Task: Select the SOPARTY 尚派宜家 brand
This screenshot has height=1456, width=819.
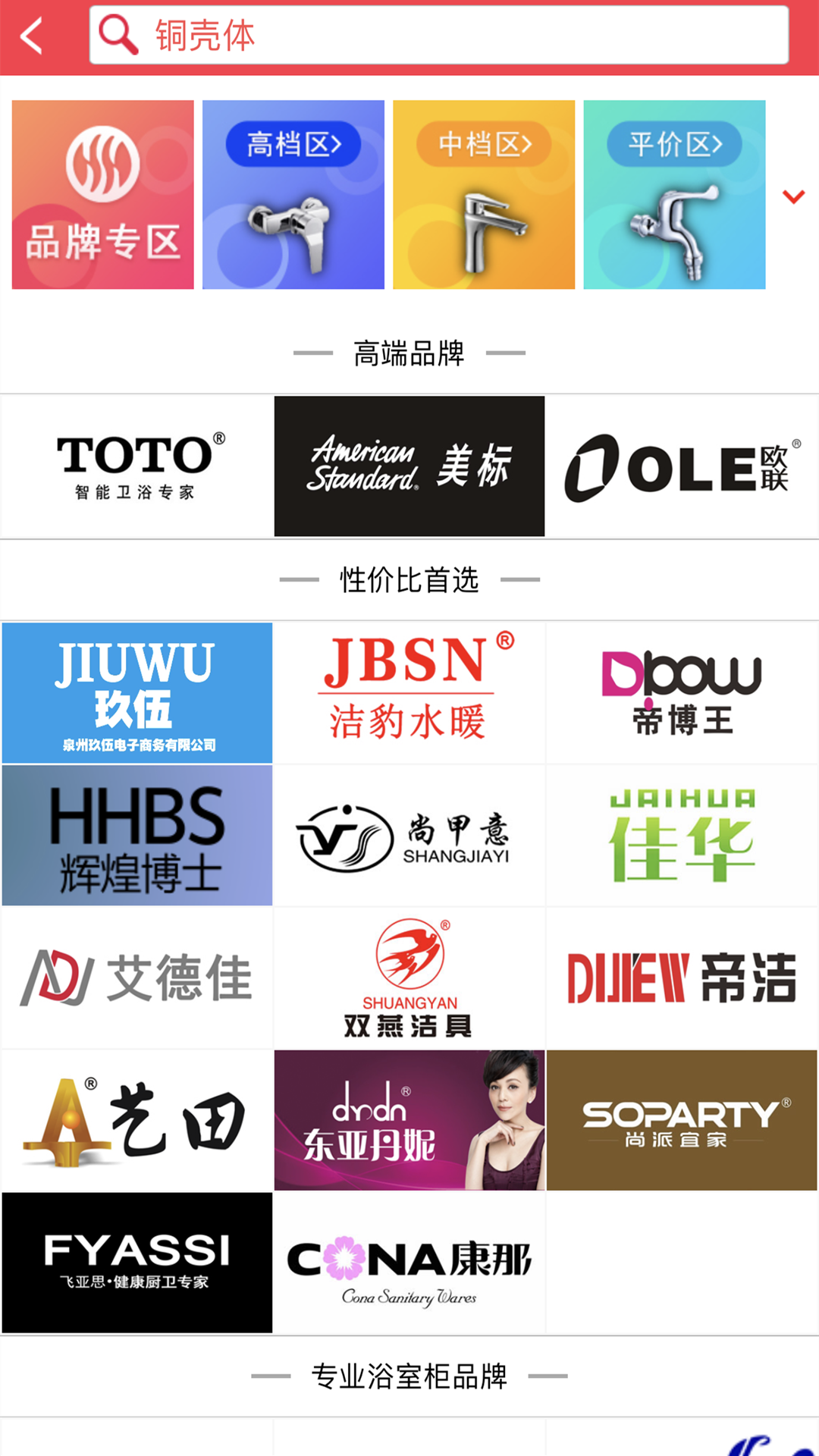Action: pyautogui.click(x=682, y=1120)
